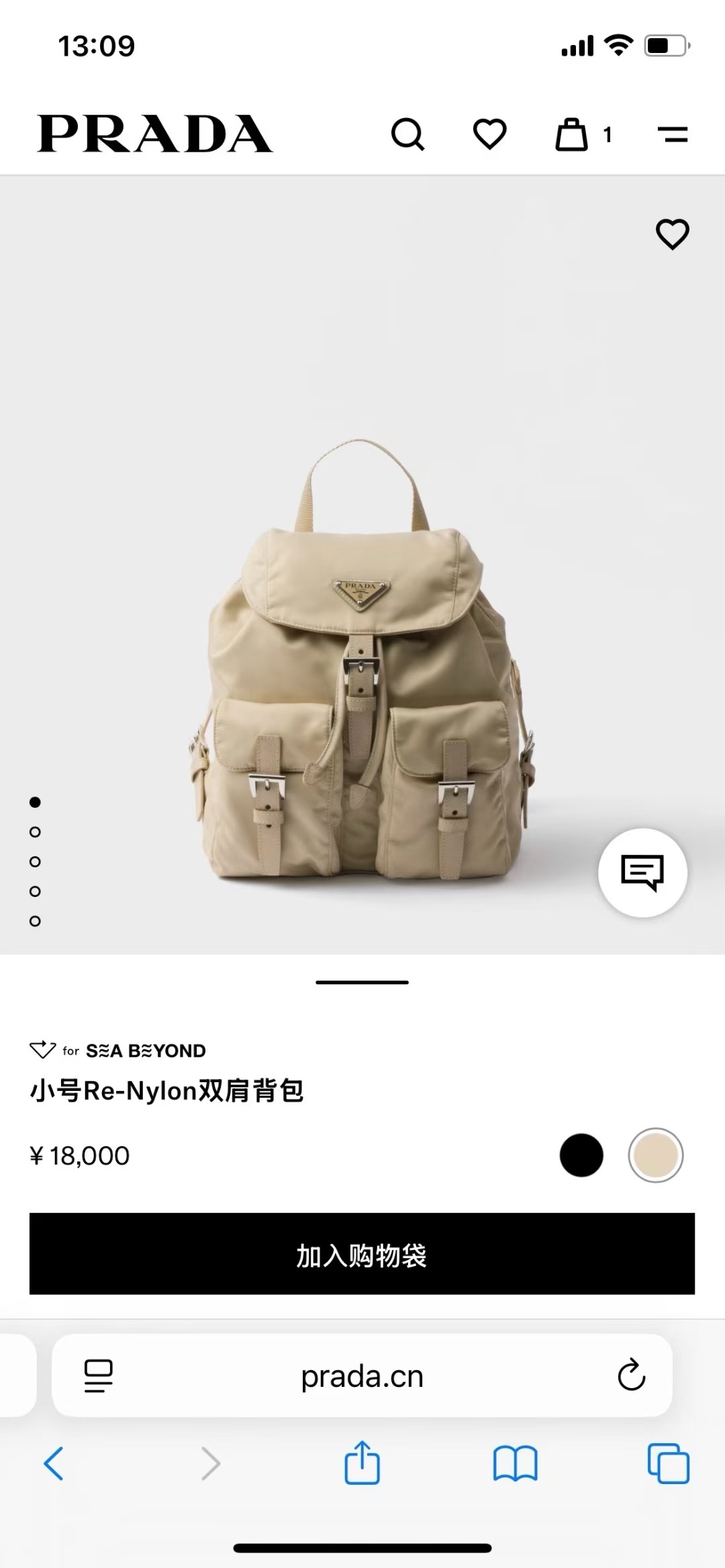Viewport: 725px width, 1568px height.
Task: Edit the prada.cn address bar
Action: tap(362, 1376)
